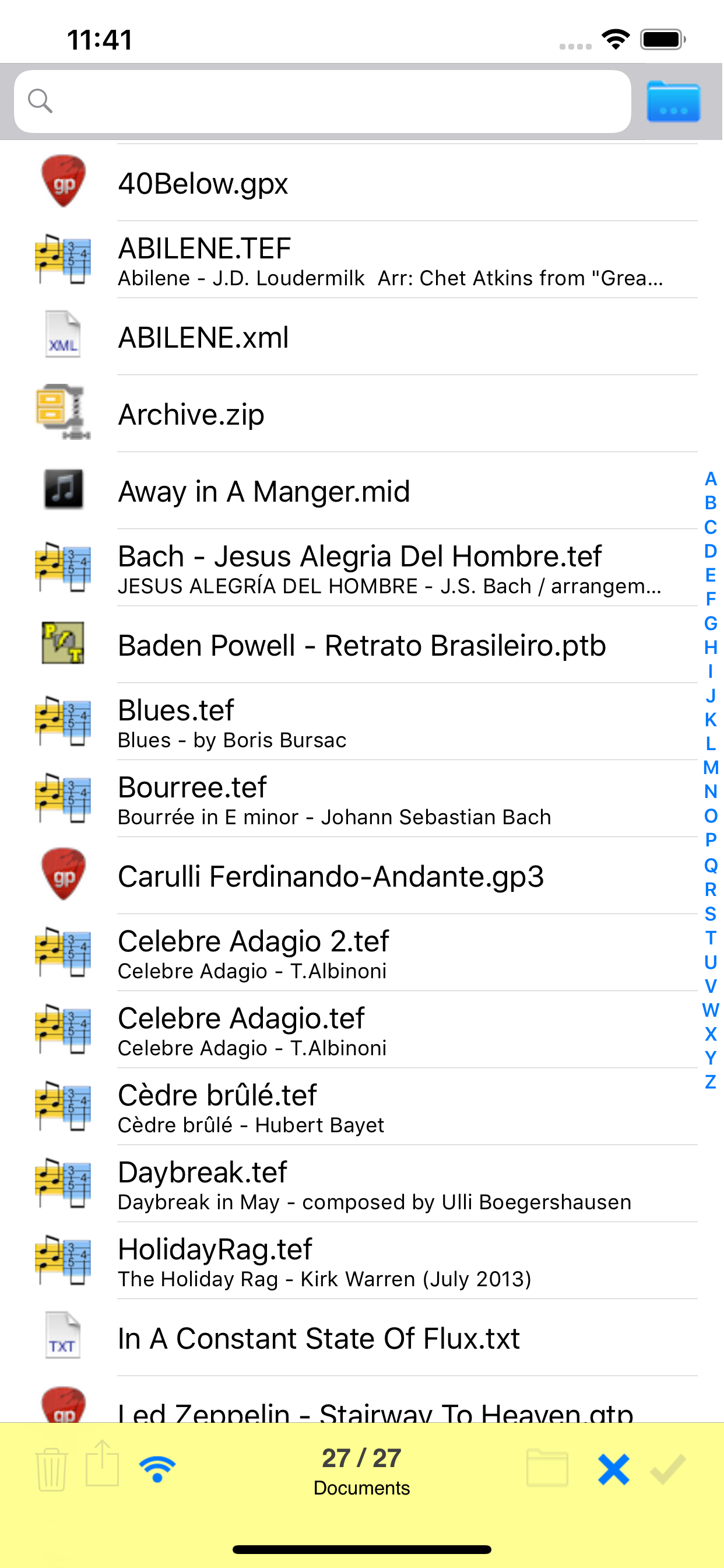724x1568 pixels.
Task: Select ABILENE.xml file
Action: pos(365,337)
